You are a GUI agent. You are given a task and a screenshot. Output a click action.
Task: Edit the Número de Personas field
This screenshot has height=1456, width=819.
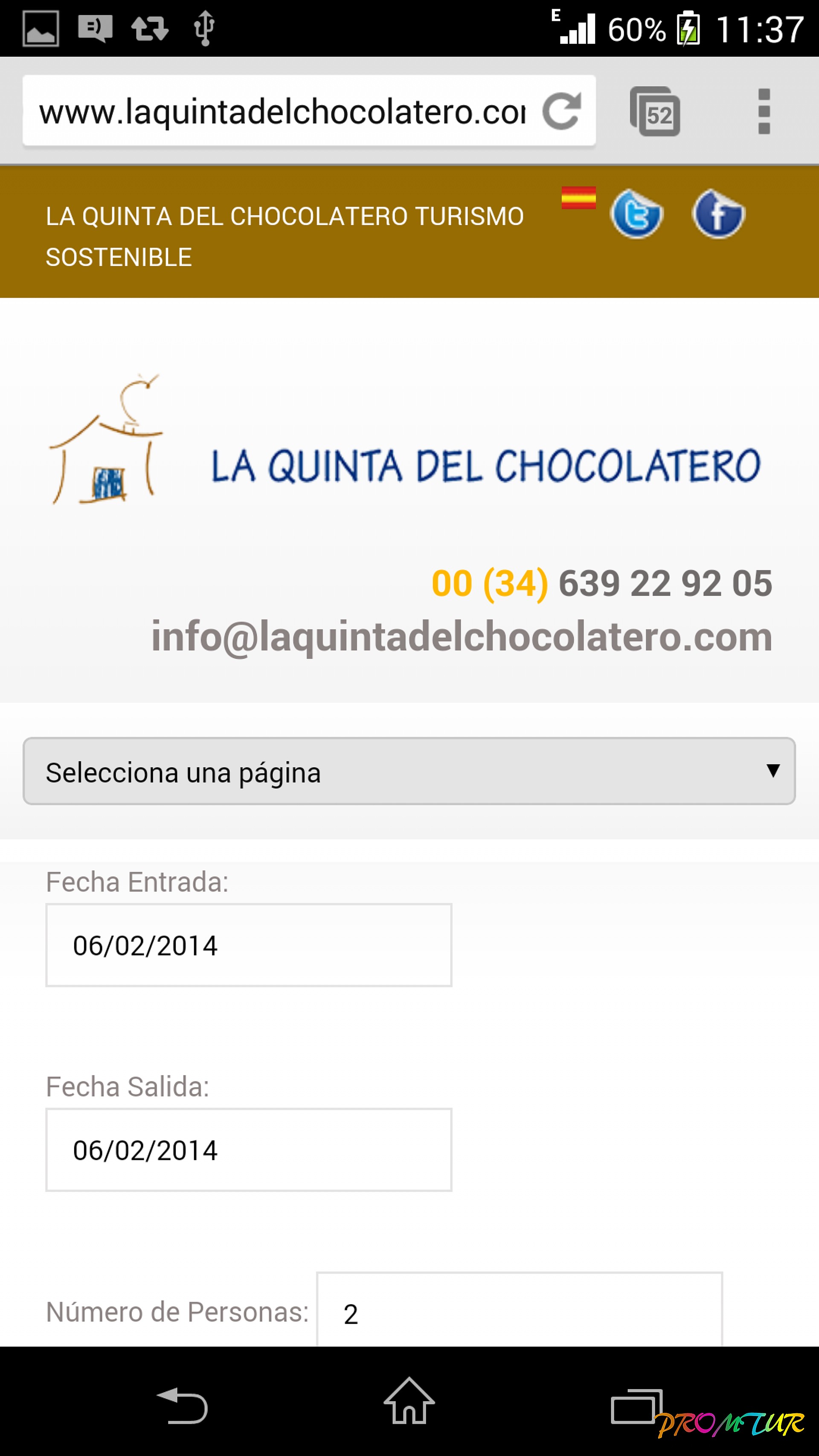tap(519, 1312)
